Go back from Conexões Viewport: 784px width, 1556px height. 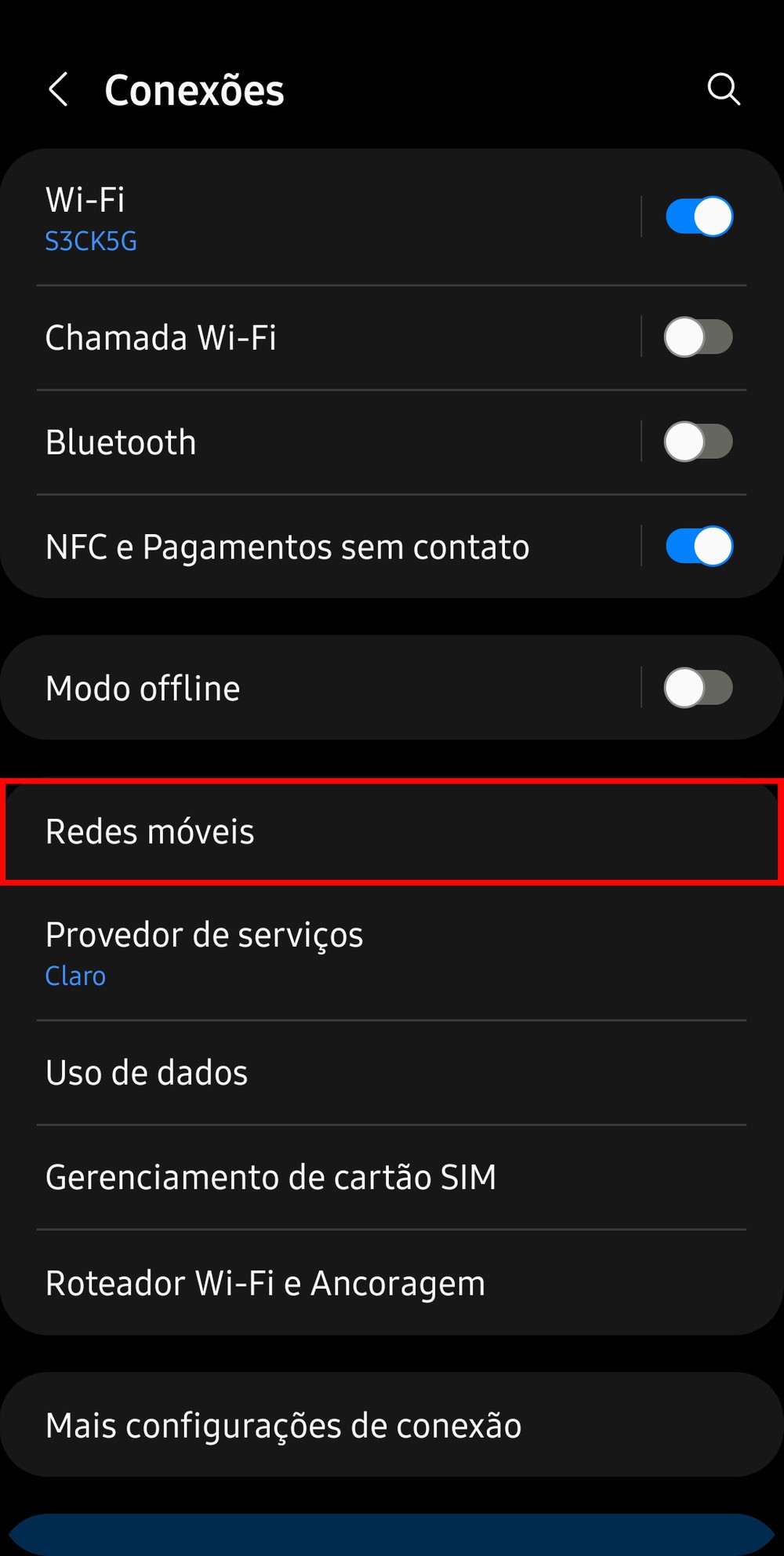[59, 89]
